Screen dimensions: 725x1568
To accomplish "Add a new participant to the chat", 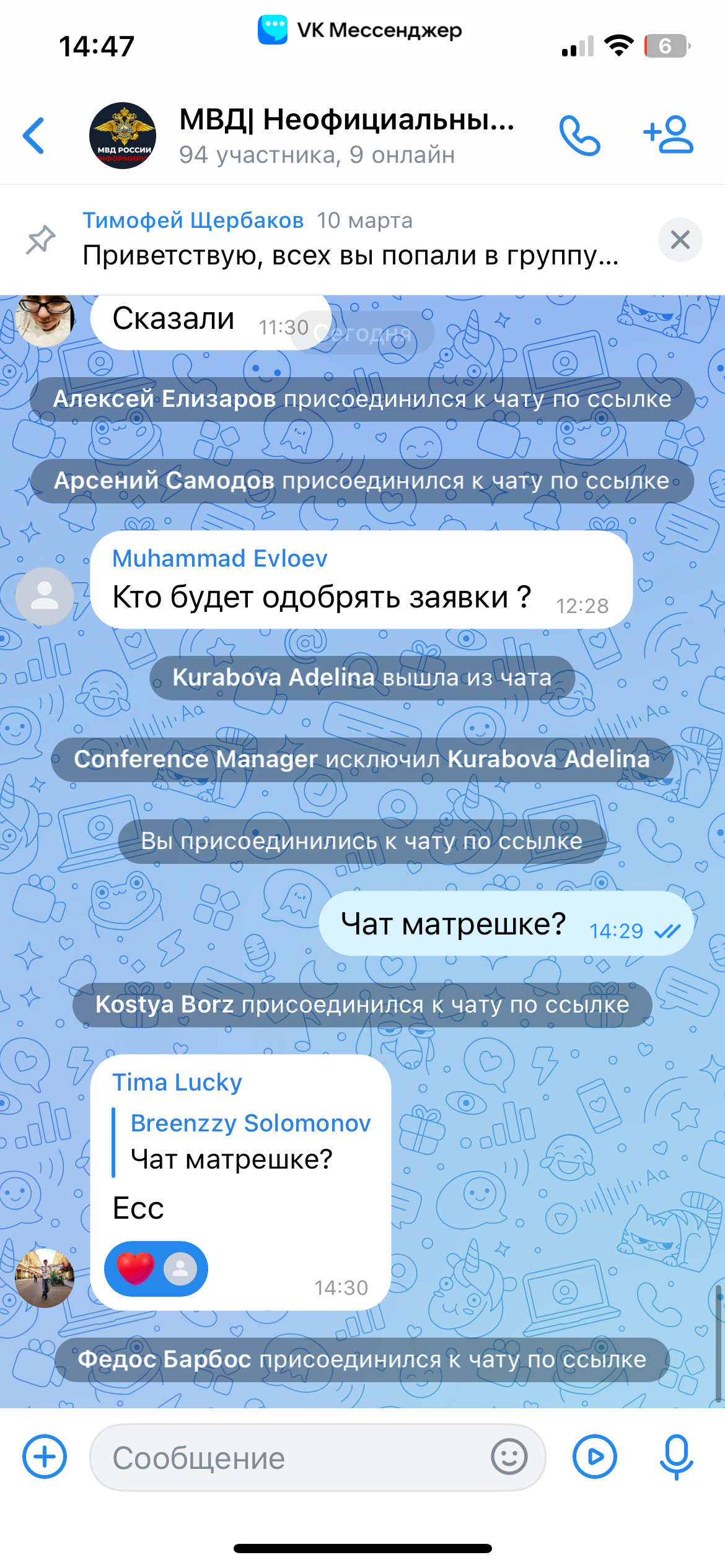I will pos(669,134).
